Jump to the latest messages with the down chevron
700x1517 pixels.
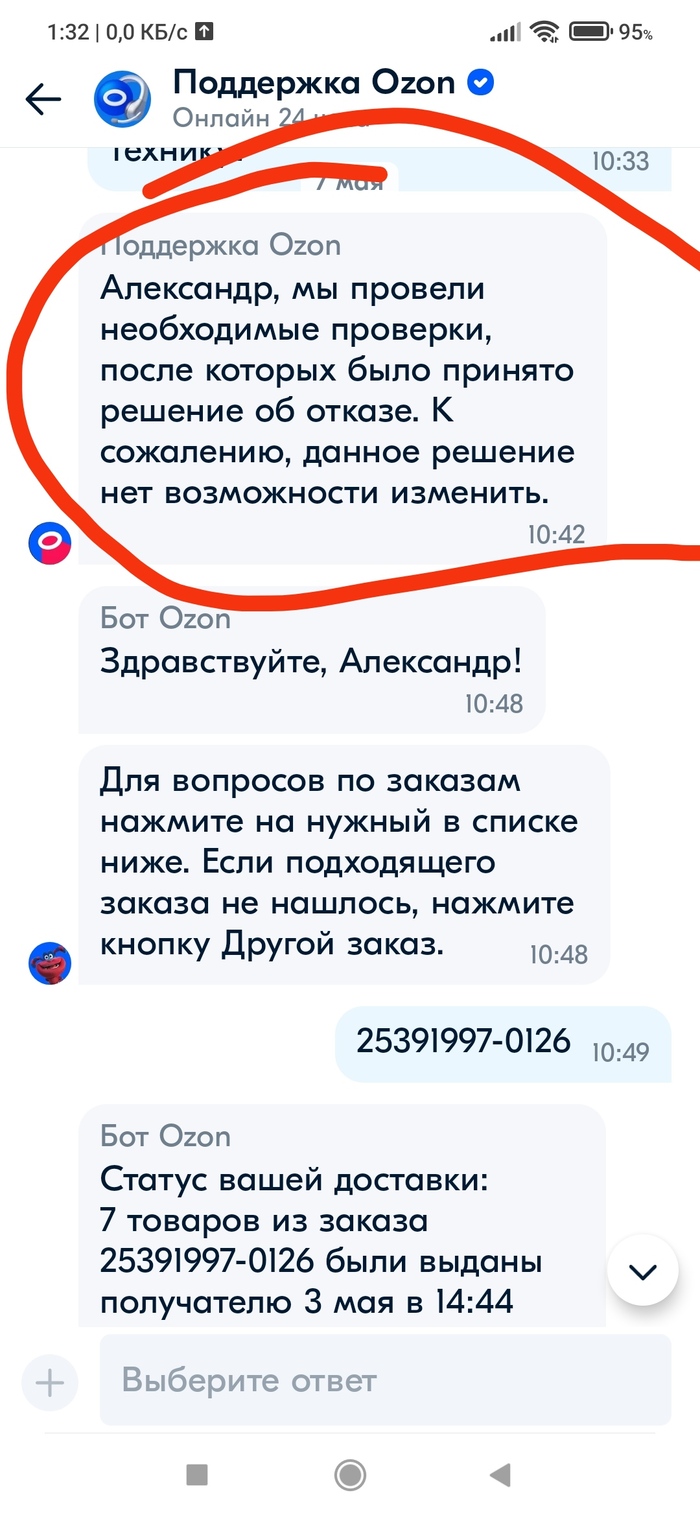click(642, 1272)
